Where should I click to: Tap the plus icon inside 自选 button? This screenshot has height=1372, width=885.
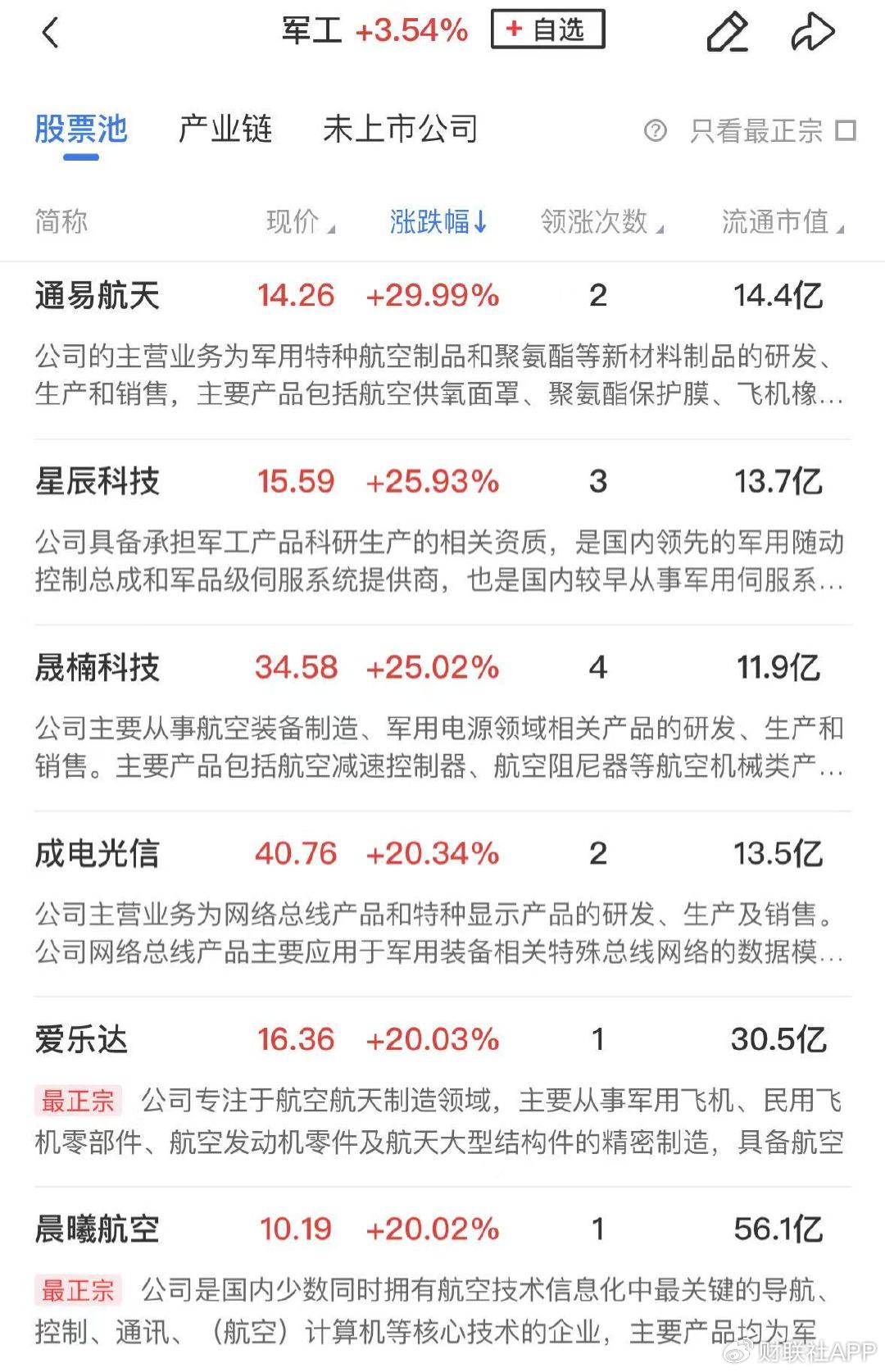[x=513, y=28]
